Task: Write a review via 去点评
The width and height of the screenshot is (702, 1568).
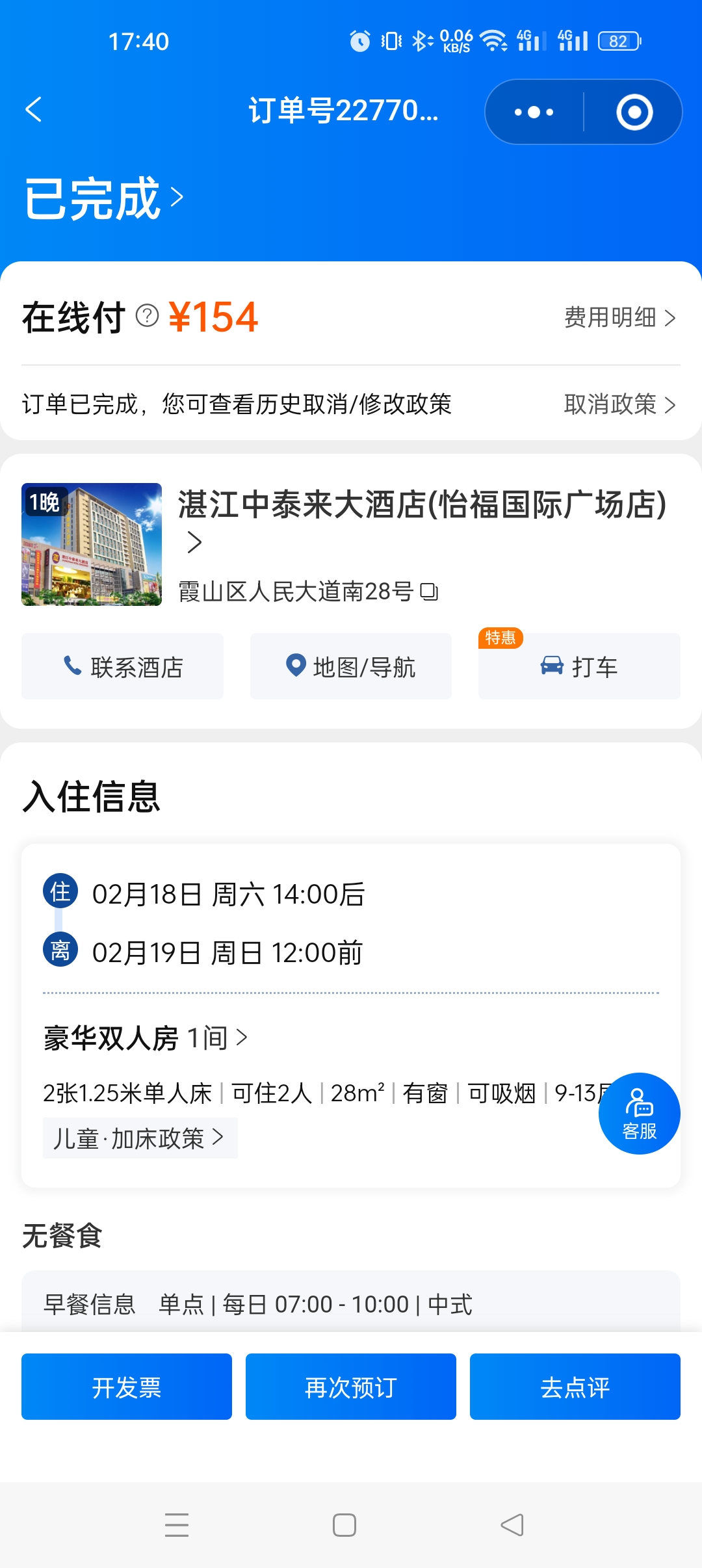Action: pos(575,1387)
